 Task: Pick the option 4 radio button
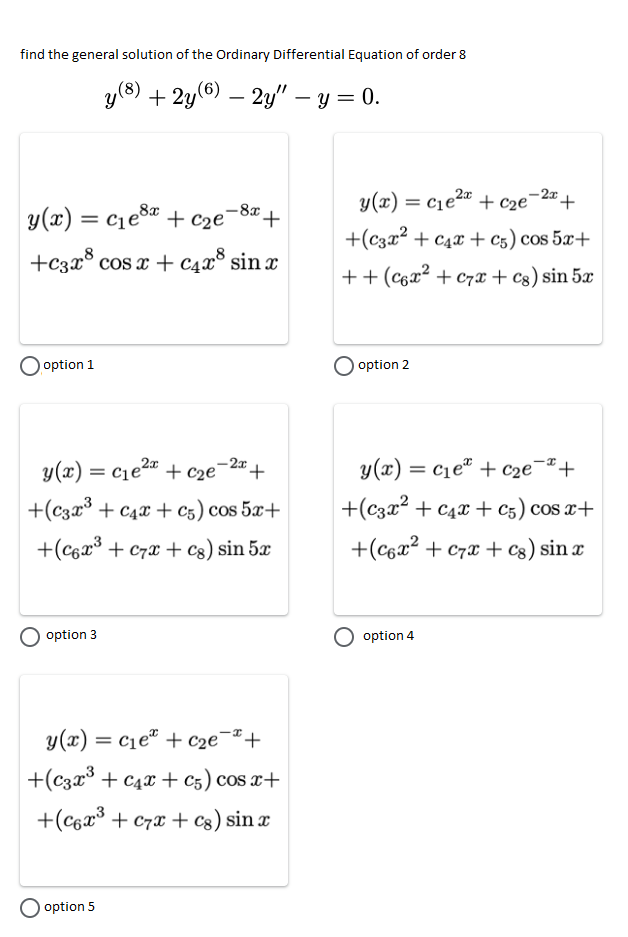pos(346,636)
